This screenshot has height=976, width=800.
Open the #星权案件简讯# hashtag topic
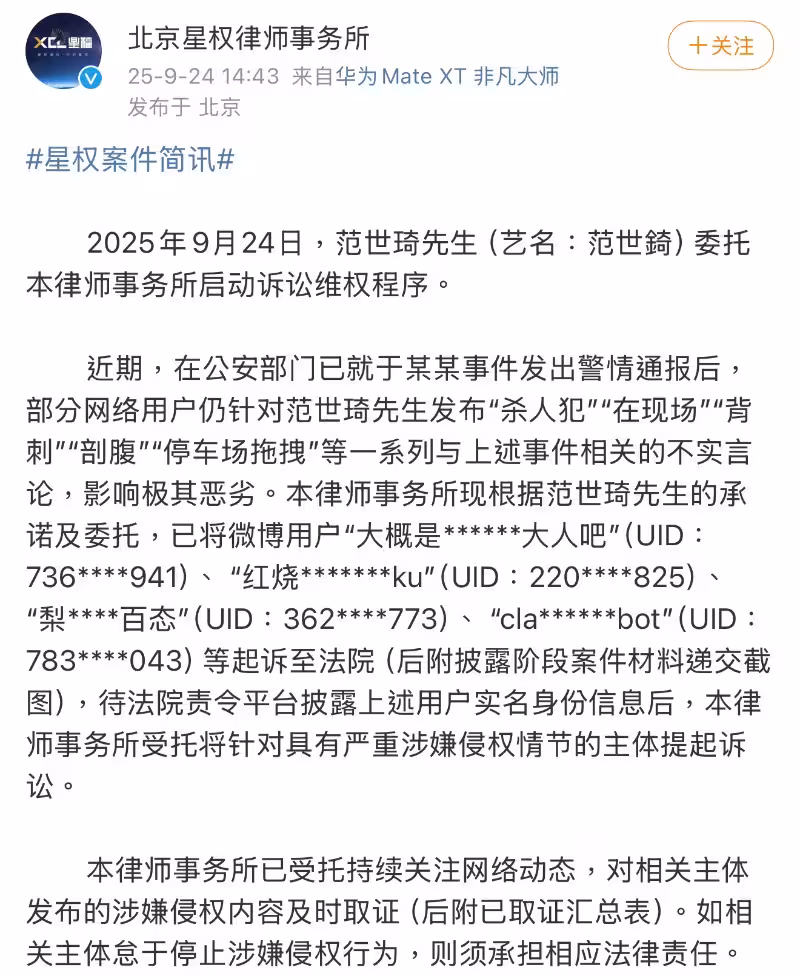click(x=130, y=159)
